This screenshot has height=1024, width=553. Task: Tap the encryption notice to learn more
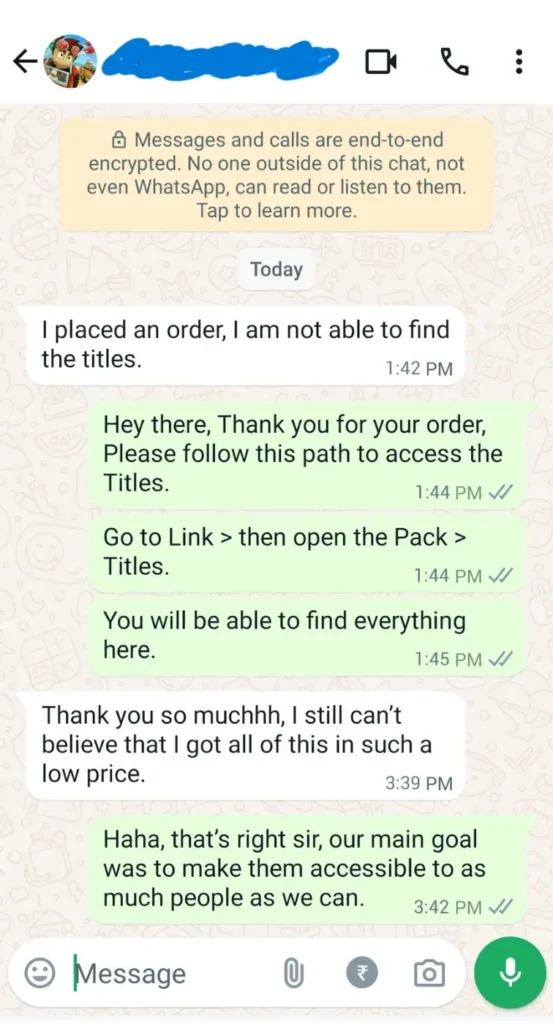click(276, 175)
